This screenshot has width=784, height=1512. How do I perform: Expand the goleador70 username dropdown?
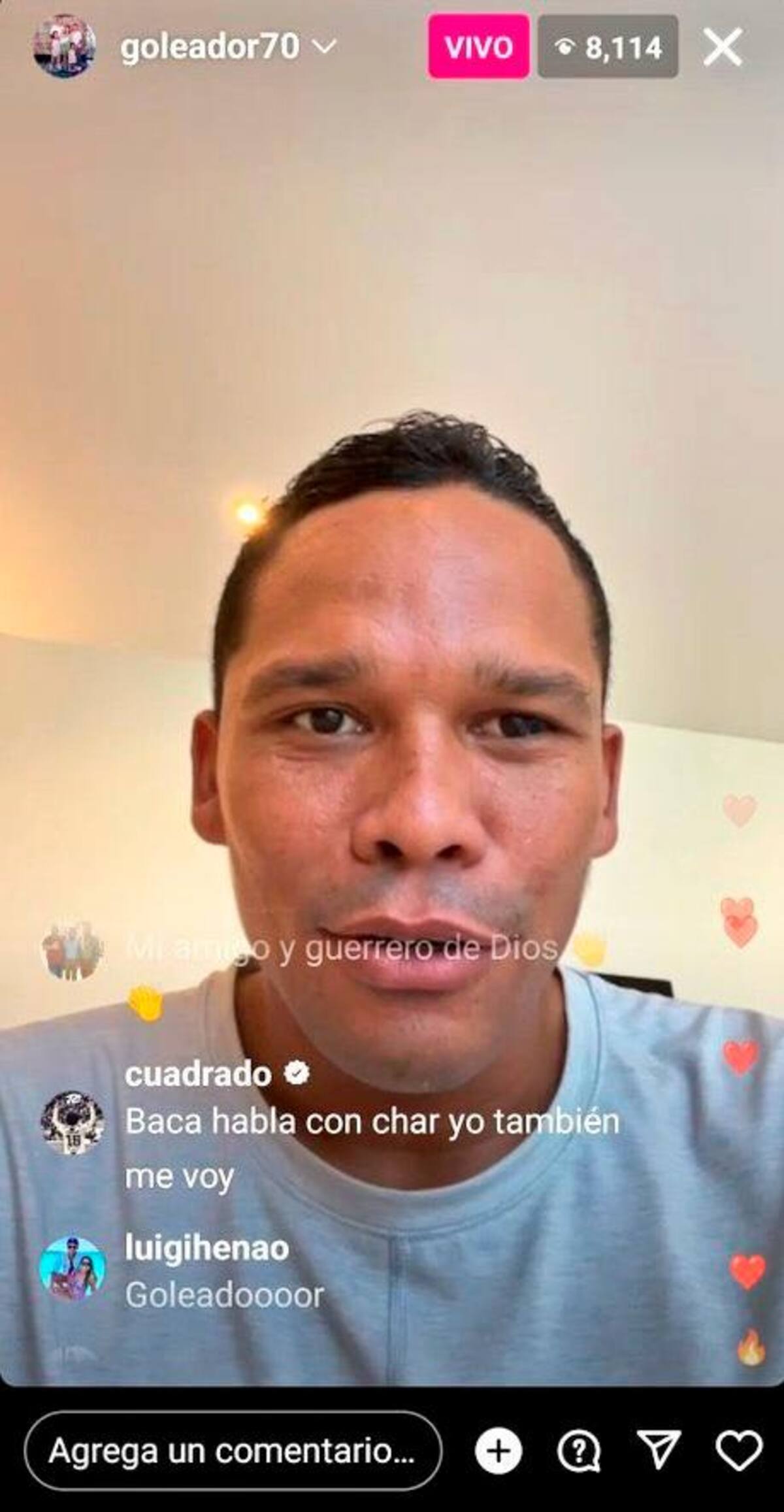click(x=325, y=47)
